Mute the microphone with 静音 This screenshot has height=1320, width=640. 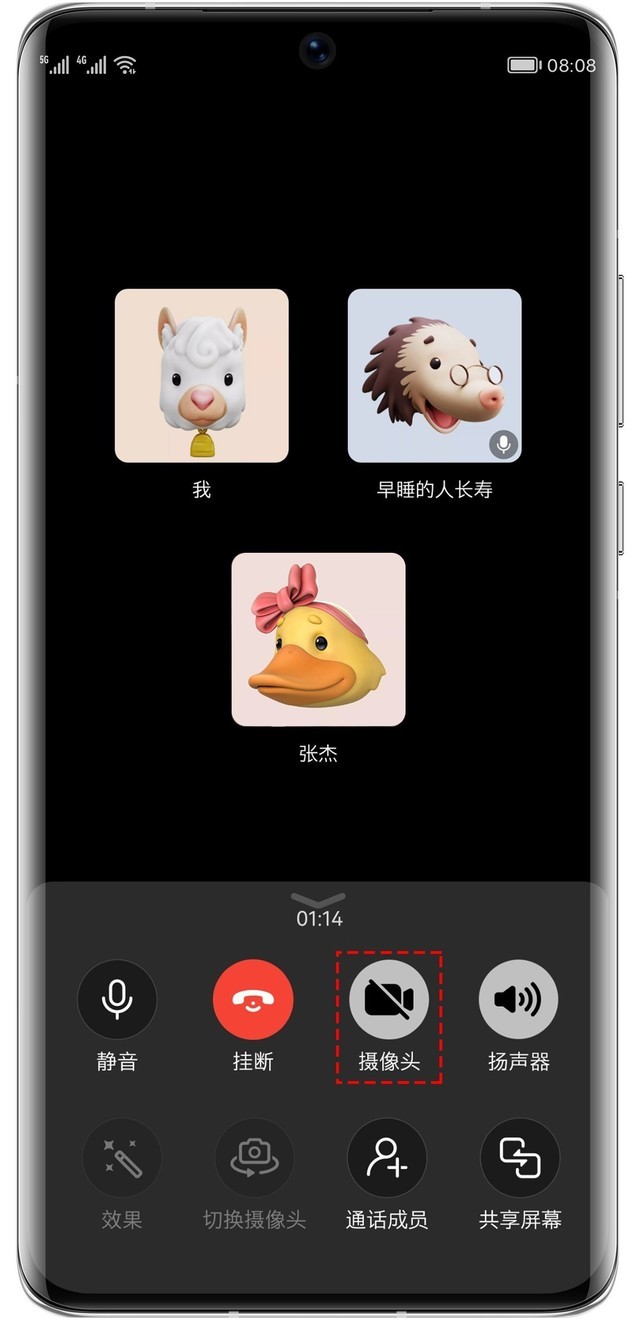pyautogui.click(x=117, y=999)
